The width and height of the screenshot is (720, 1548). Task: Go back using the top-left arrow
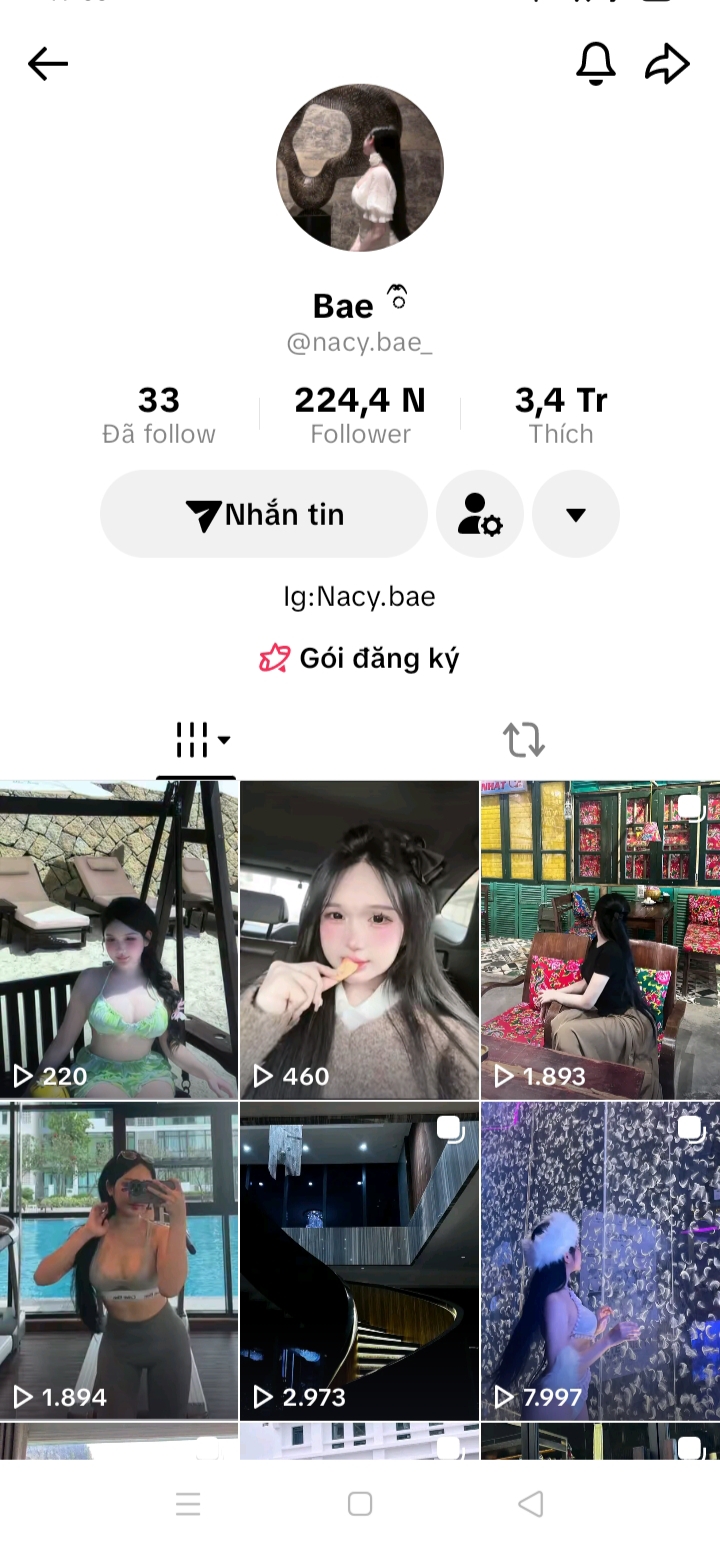[x=47, y=65]
